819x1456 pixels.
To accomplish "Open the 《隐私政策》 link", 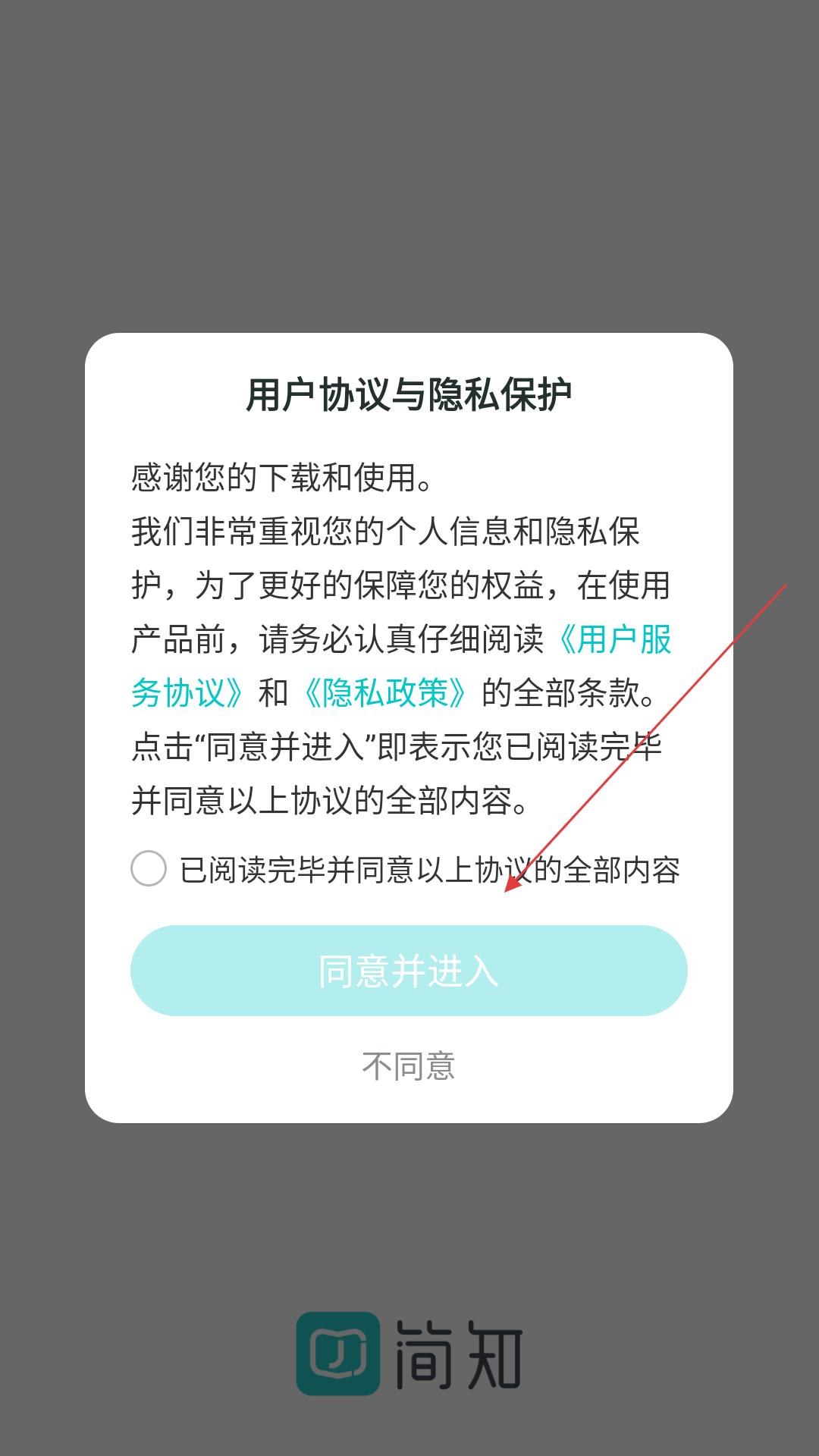I will [384, 692].
